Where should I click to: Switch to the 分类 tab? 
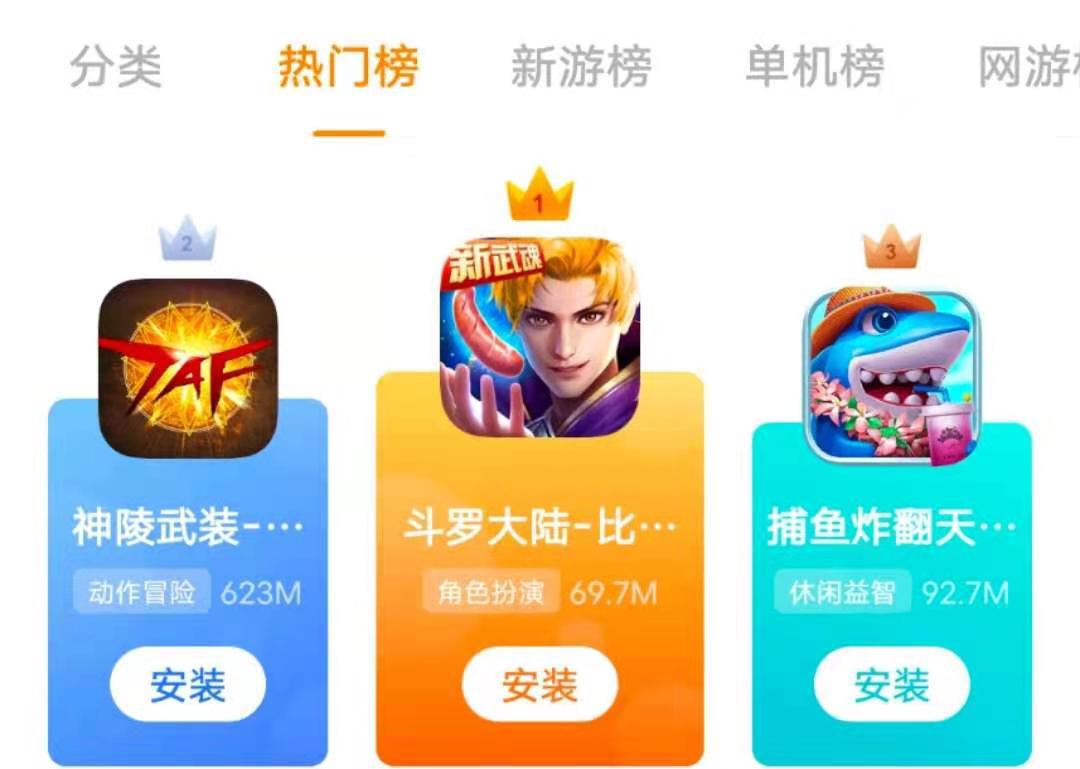115,68
